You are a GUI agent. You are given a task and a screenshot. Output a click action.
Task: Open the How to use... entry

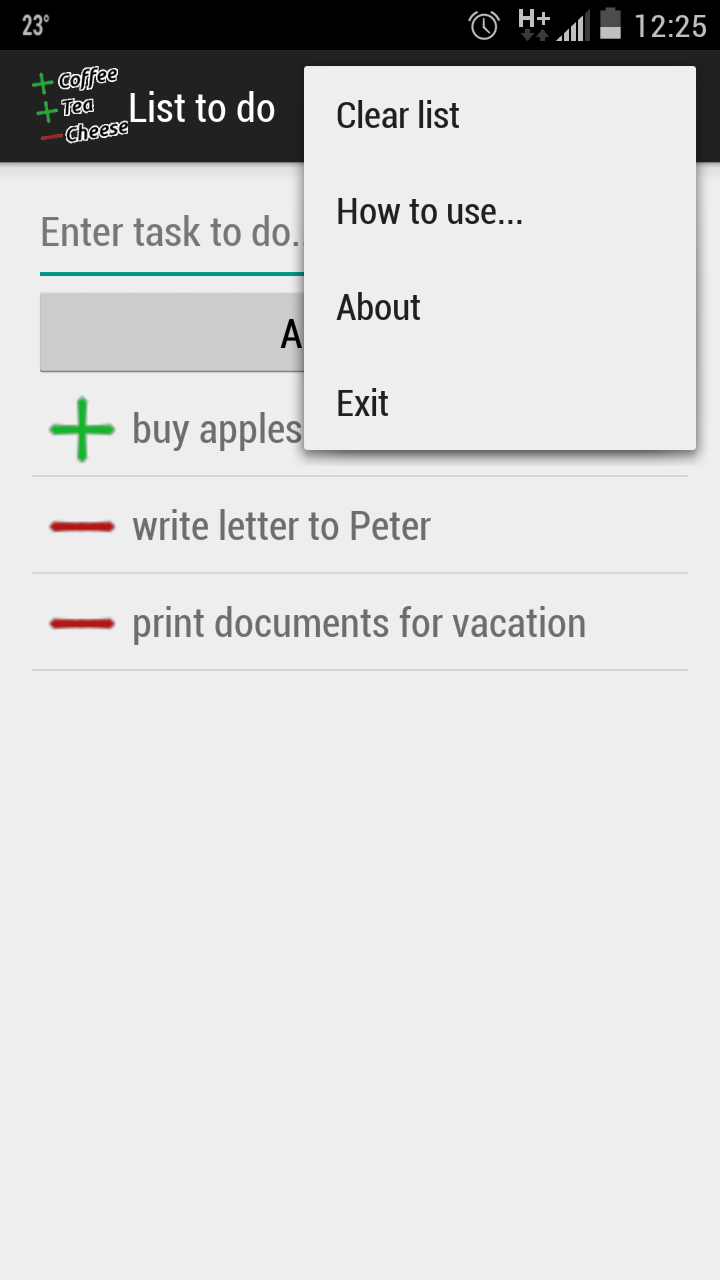[x=498, y=212]
